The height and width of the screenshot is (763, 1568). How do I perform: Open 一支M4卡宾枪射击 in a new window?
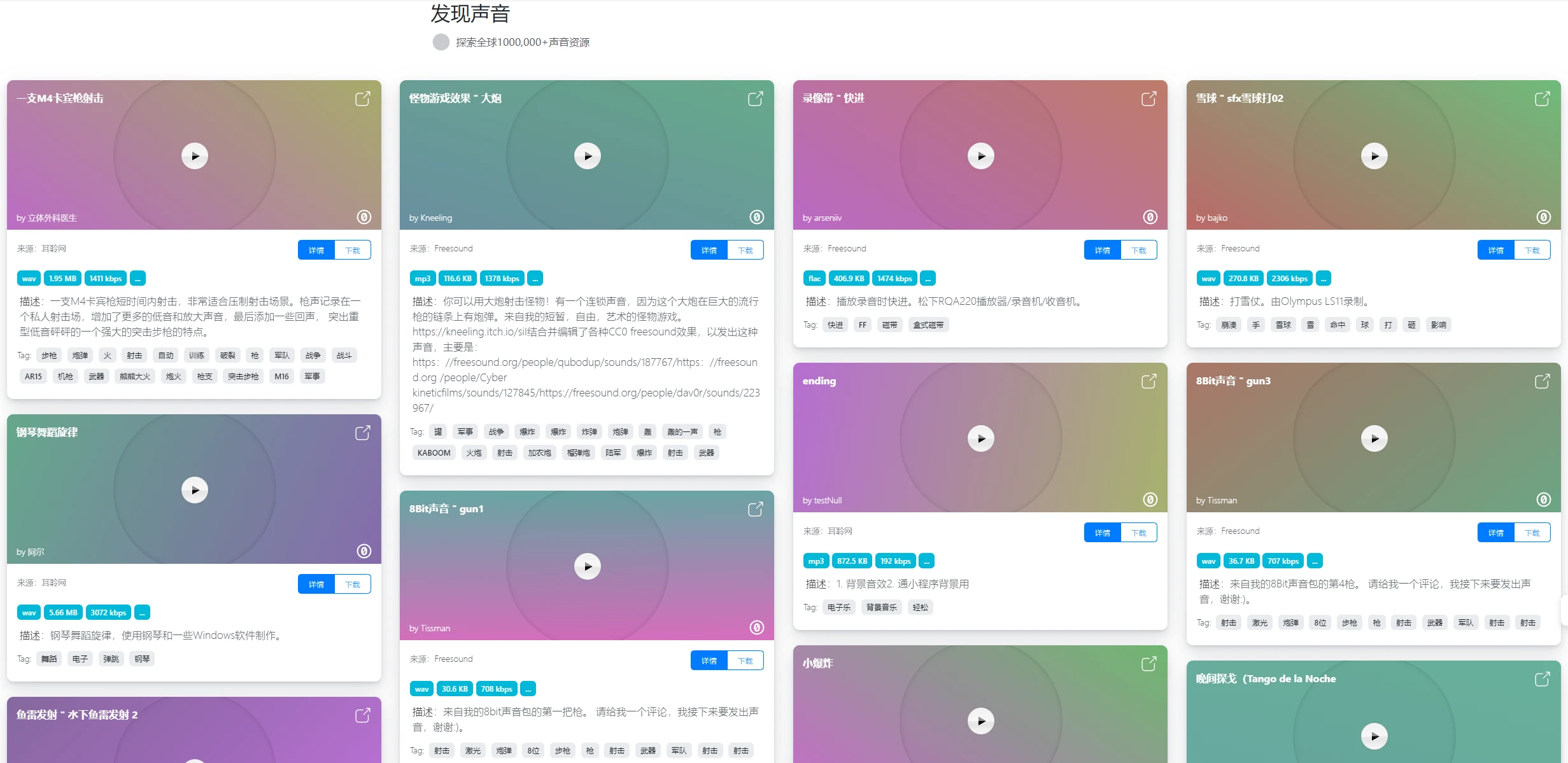tap(363, 99)
